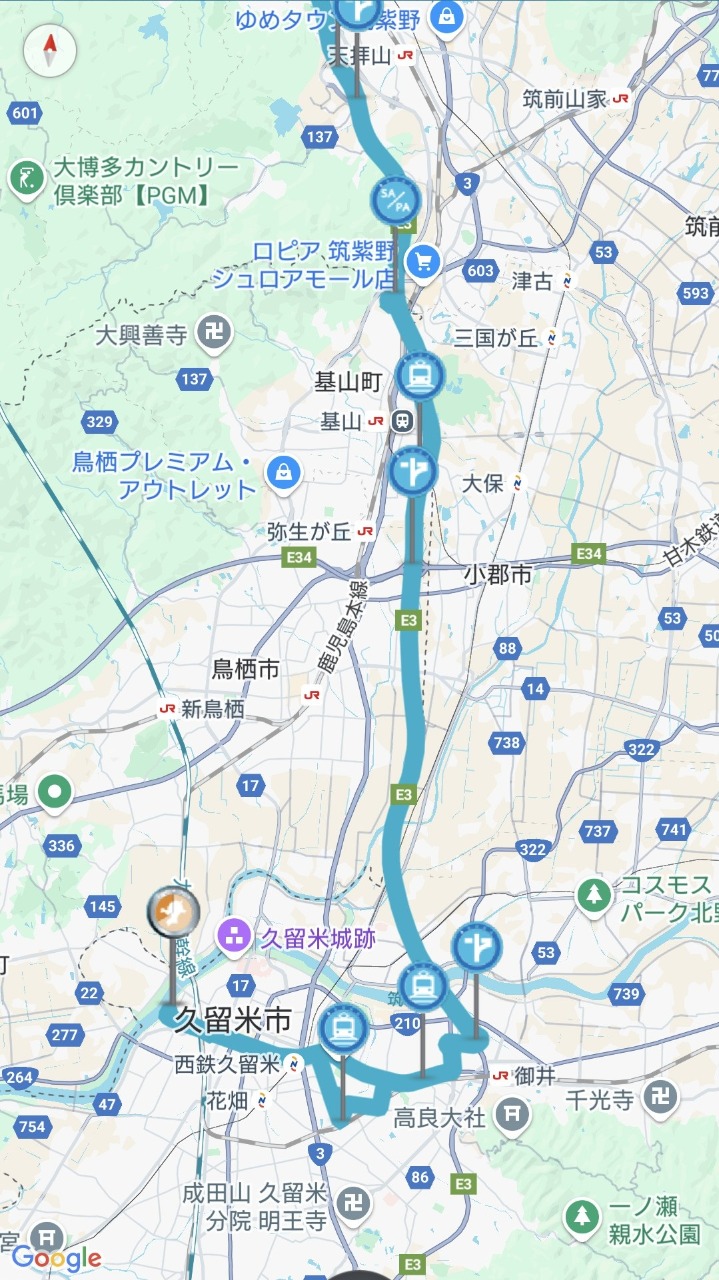Open the 大興善寺 temple pin
The image size is (719, 1280).
(x=214, y=333)
